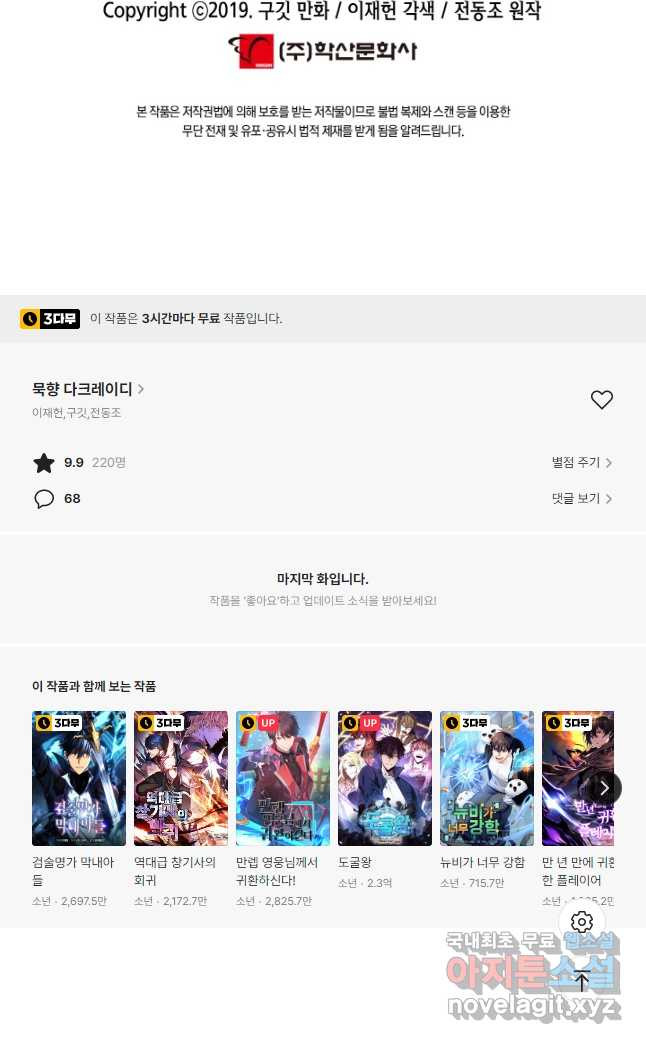Open the 역대급 창기사의 회귀 webtoon
646x1044 pixels.
(x=181, y=779)
